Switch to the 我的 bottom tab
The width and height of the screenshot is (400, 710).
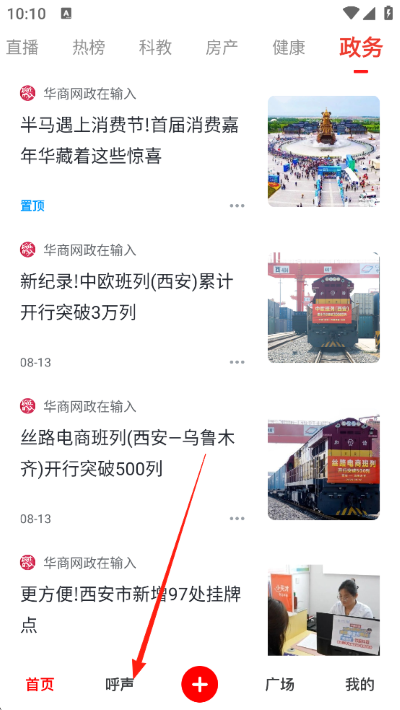[x=360, y=684]
